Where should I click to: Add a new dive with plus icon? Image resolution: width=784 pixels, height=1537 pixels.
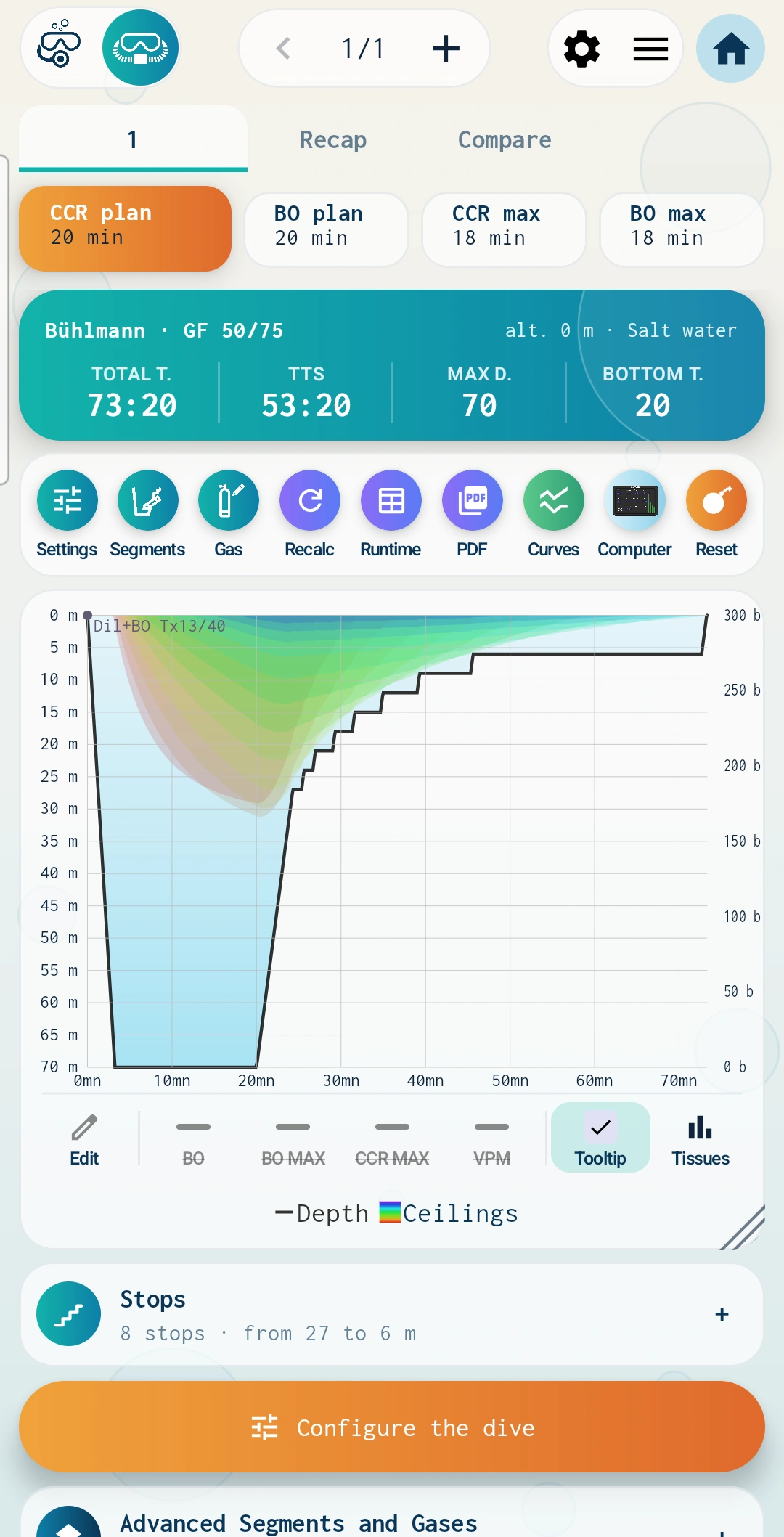pyautogui.click(x=446, y=49)
